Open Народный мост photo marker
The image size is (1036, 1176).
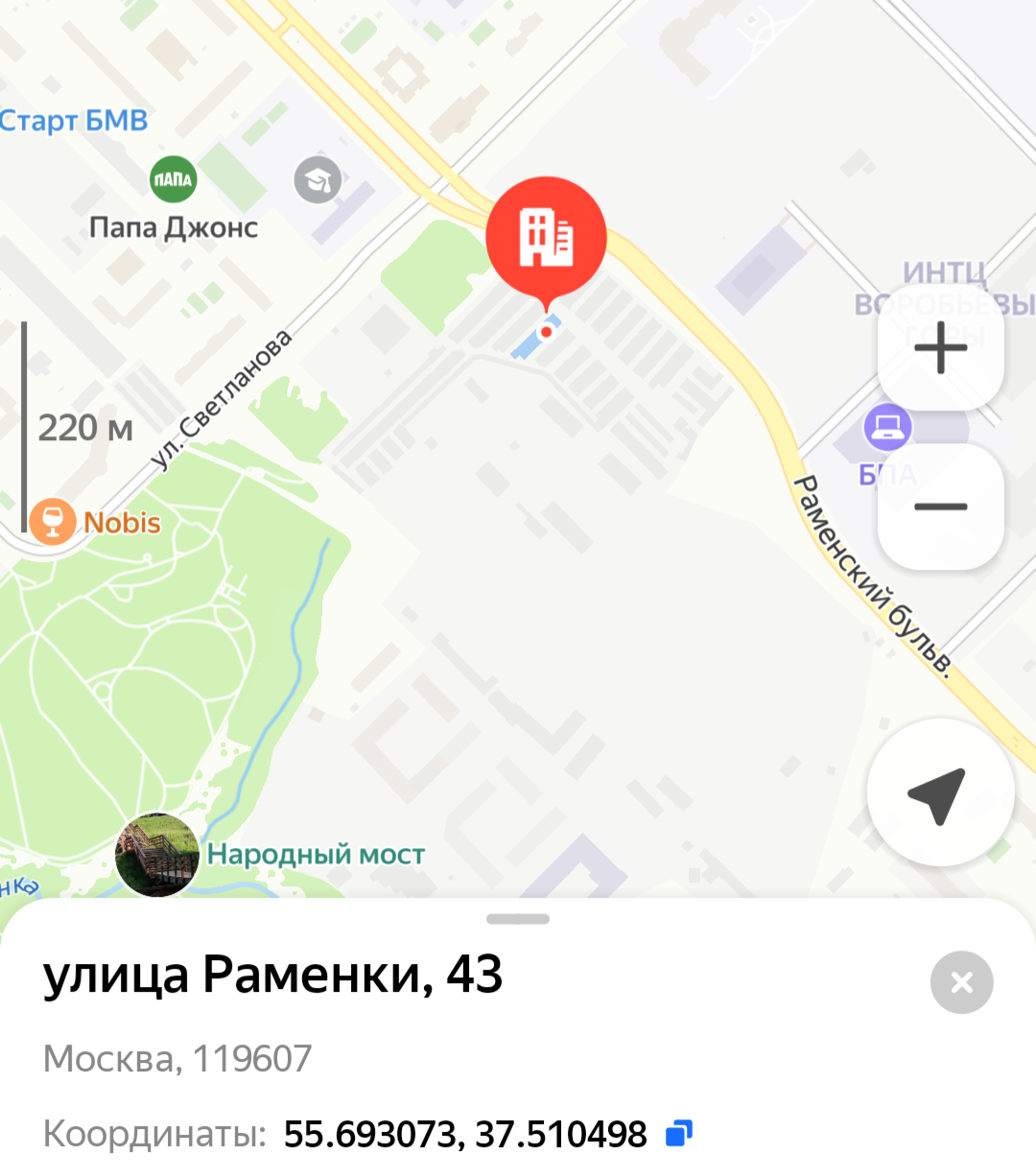point(157,855)
